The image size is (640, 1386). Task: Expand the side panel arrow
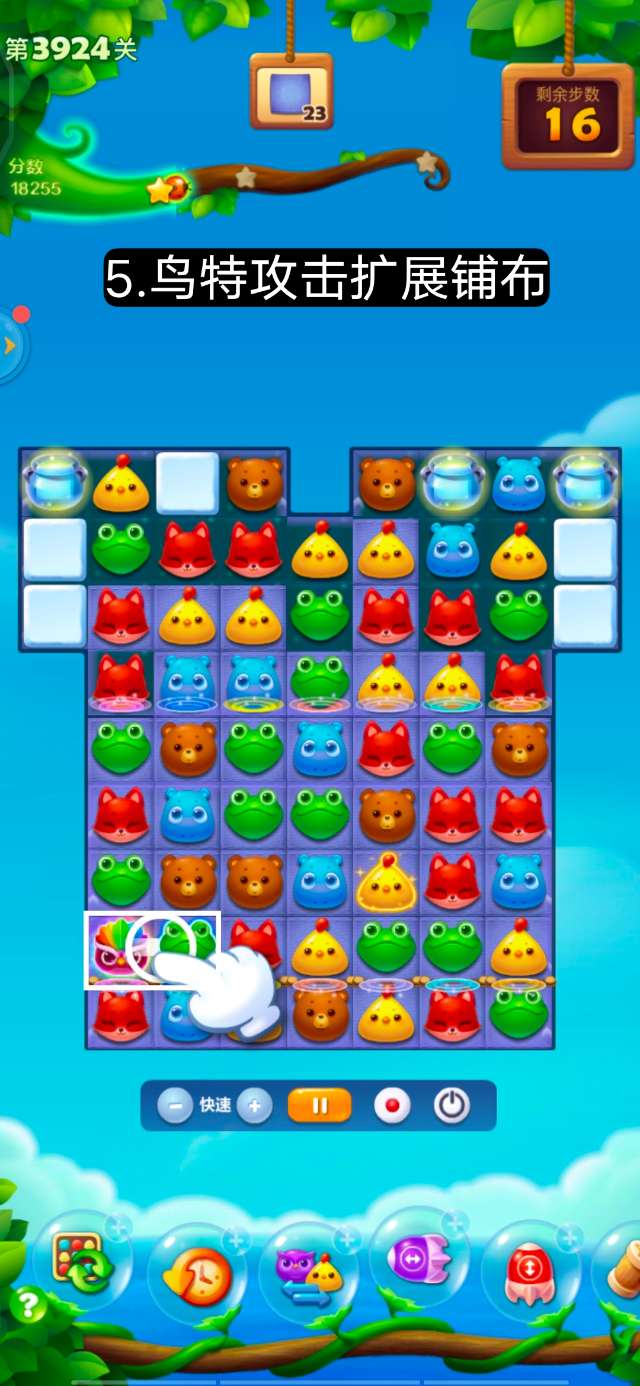click(10, 346)
